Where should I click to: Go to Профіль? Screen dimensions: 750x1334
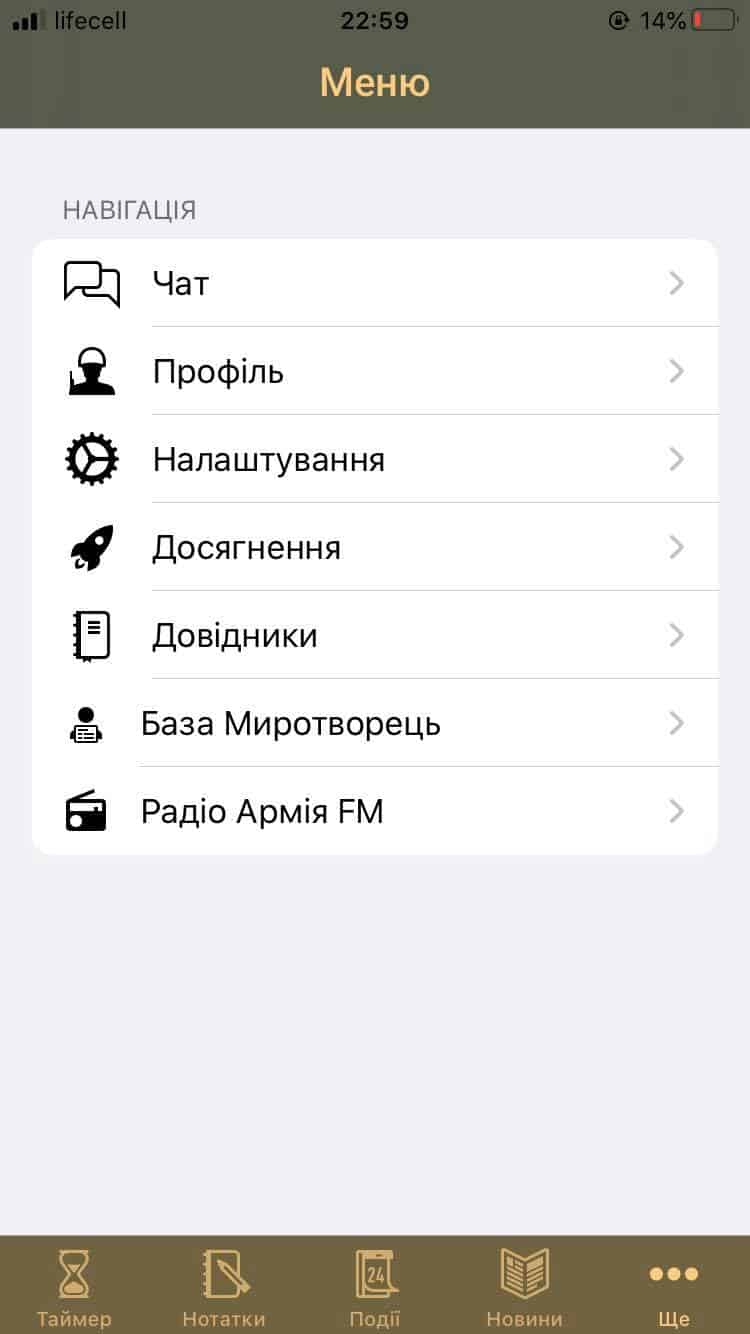374,372
